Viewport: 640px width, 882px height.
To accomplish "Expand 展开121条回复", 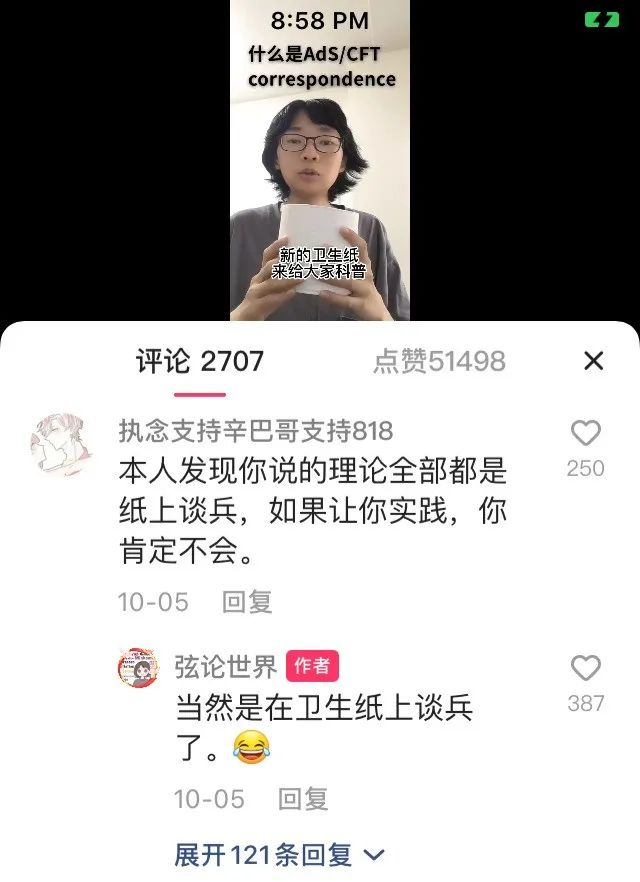I will pos(279,855).
